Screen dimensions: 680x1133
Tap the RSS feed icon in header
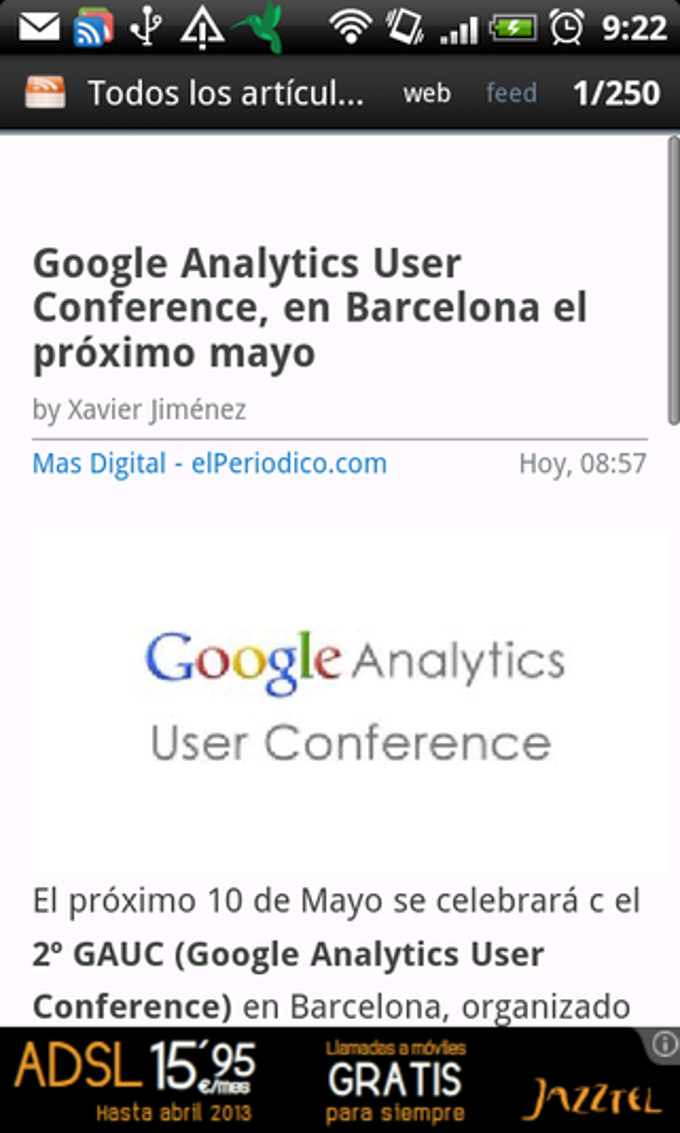click(x=43, y=93)
